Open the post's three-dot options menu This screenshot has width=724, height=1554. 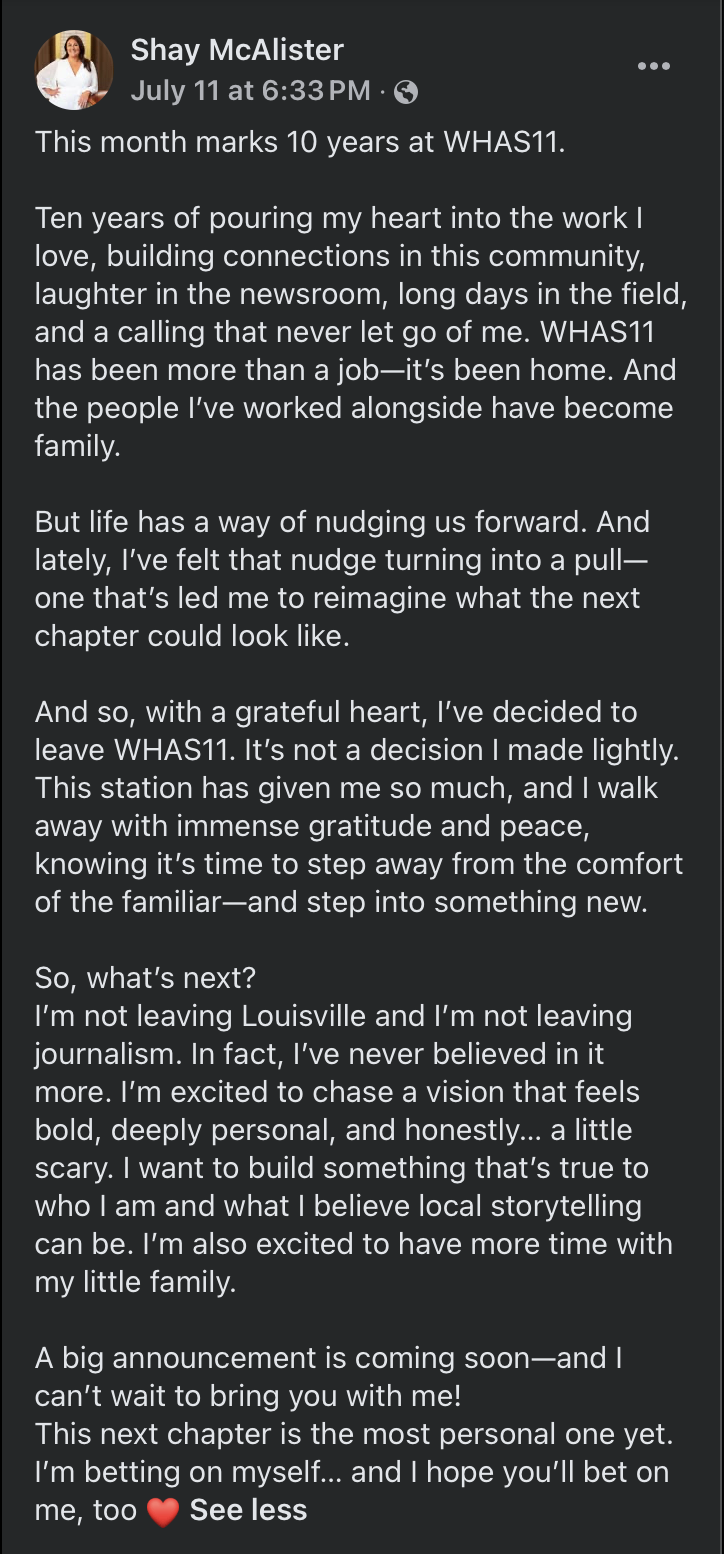click(x=653, y=66)
